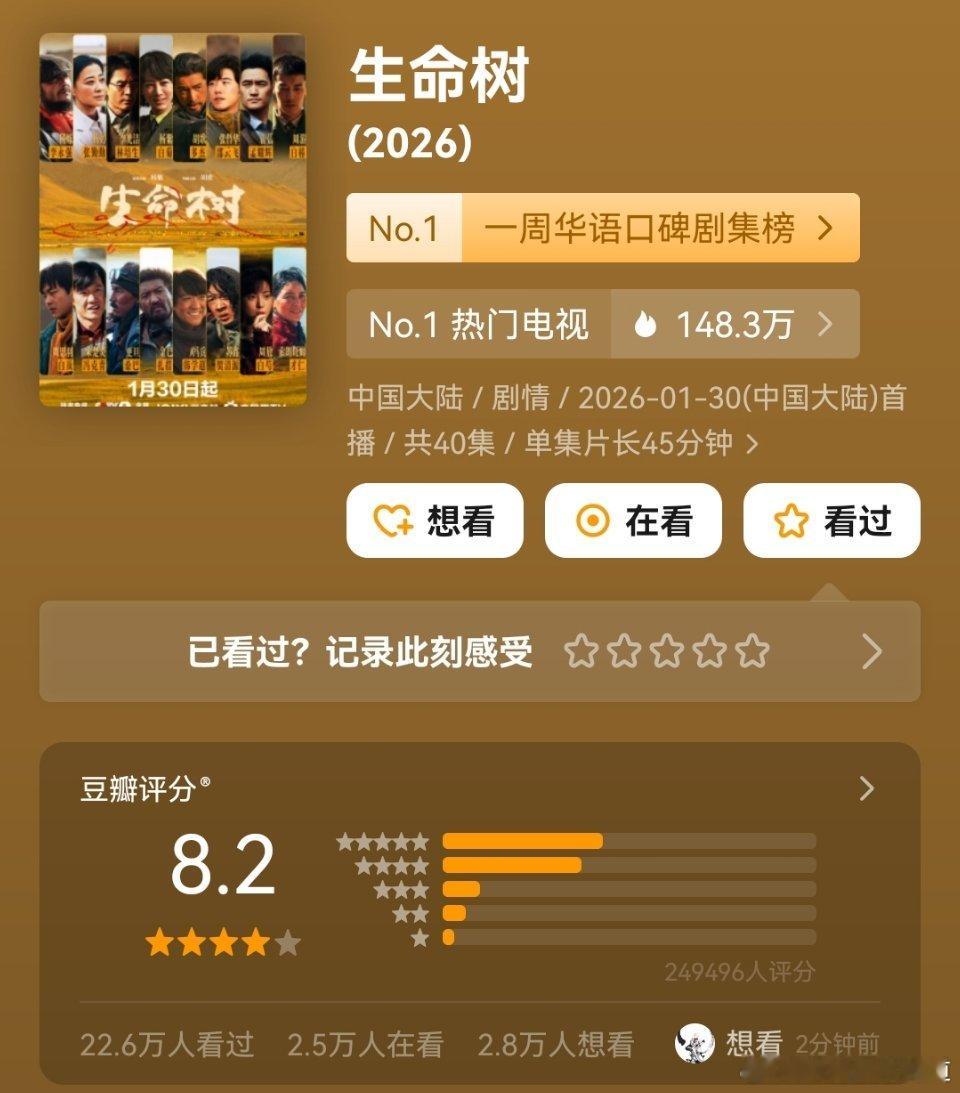The image size is (960, 1093).
Task: Click the five-star row icon in rating histogram
Action: tap(385, 841)
